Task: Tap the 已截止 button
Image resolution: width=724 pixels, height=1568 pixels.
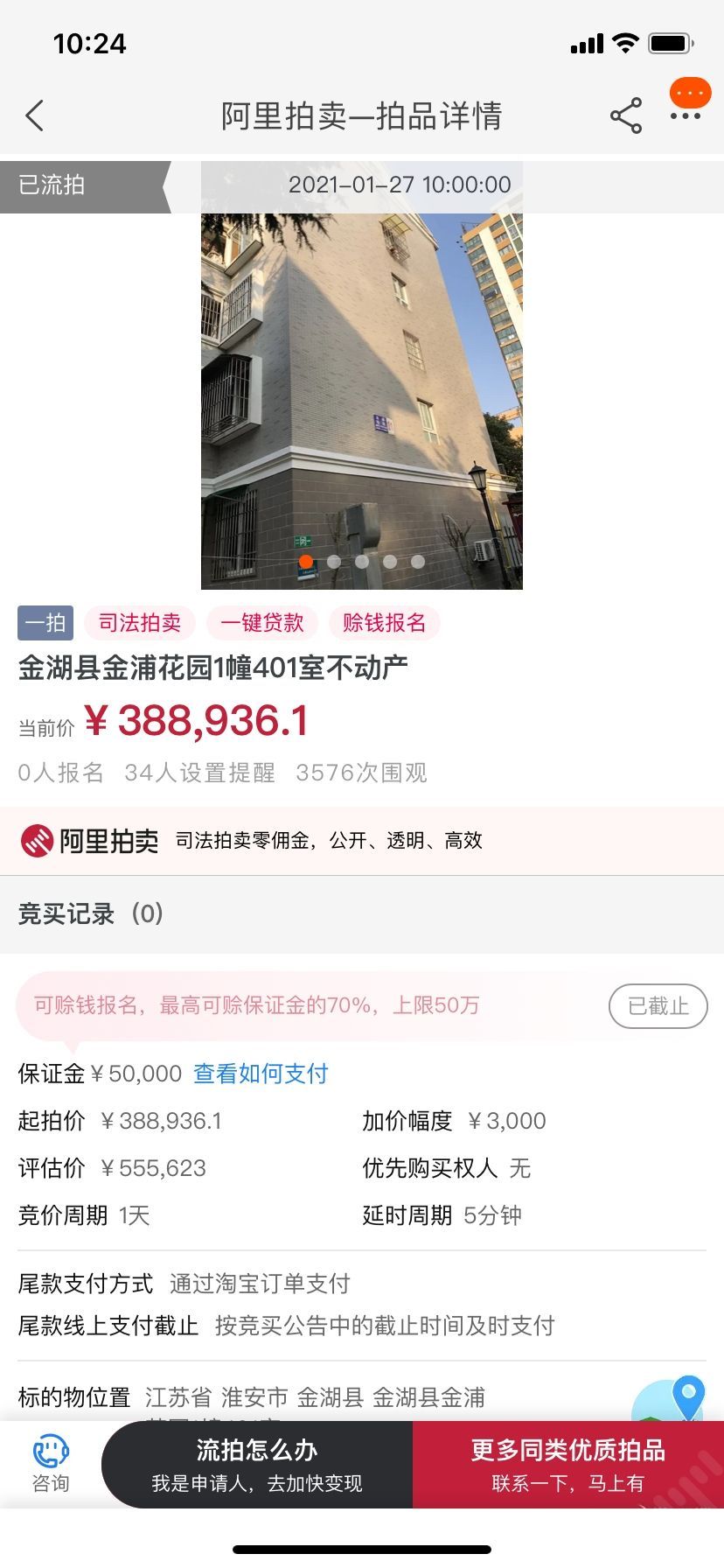Action: pos(658,1006)
